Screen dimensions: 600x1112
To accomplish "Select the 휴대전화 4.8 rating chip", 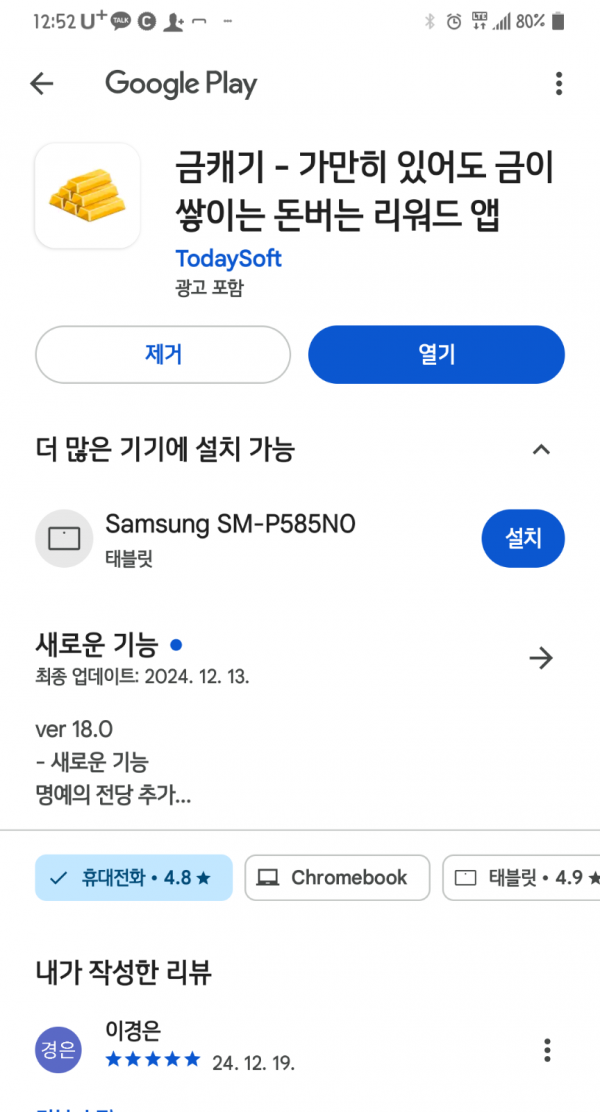I will pos(134,878).
